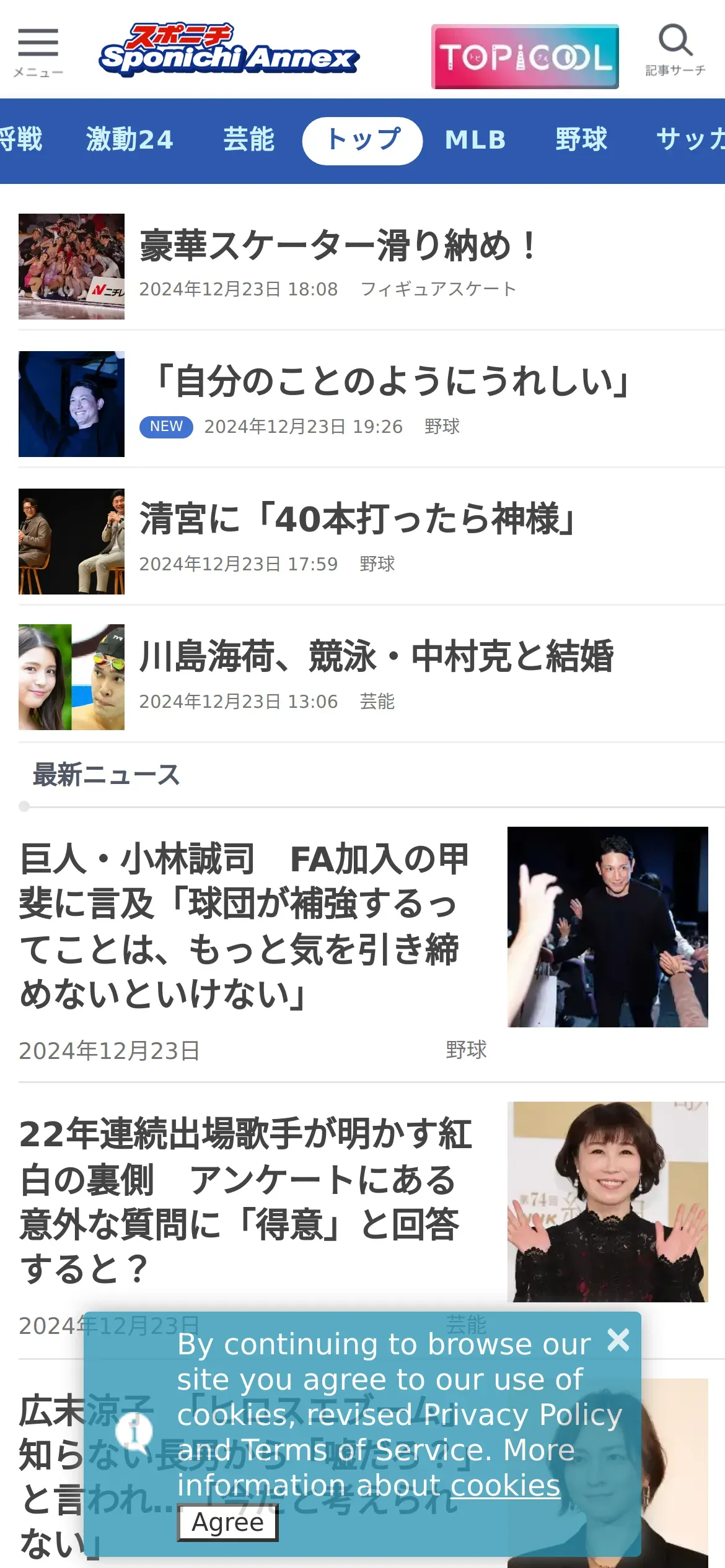Screen dimensions: 725x1568
Task: Read 川島海荷、競泳・中村克と結婚 article
Action: click(x=376, y=656)
